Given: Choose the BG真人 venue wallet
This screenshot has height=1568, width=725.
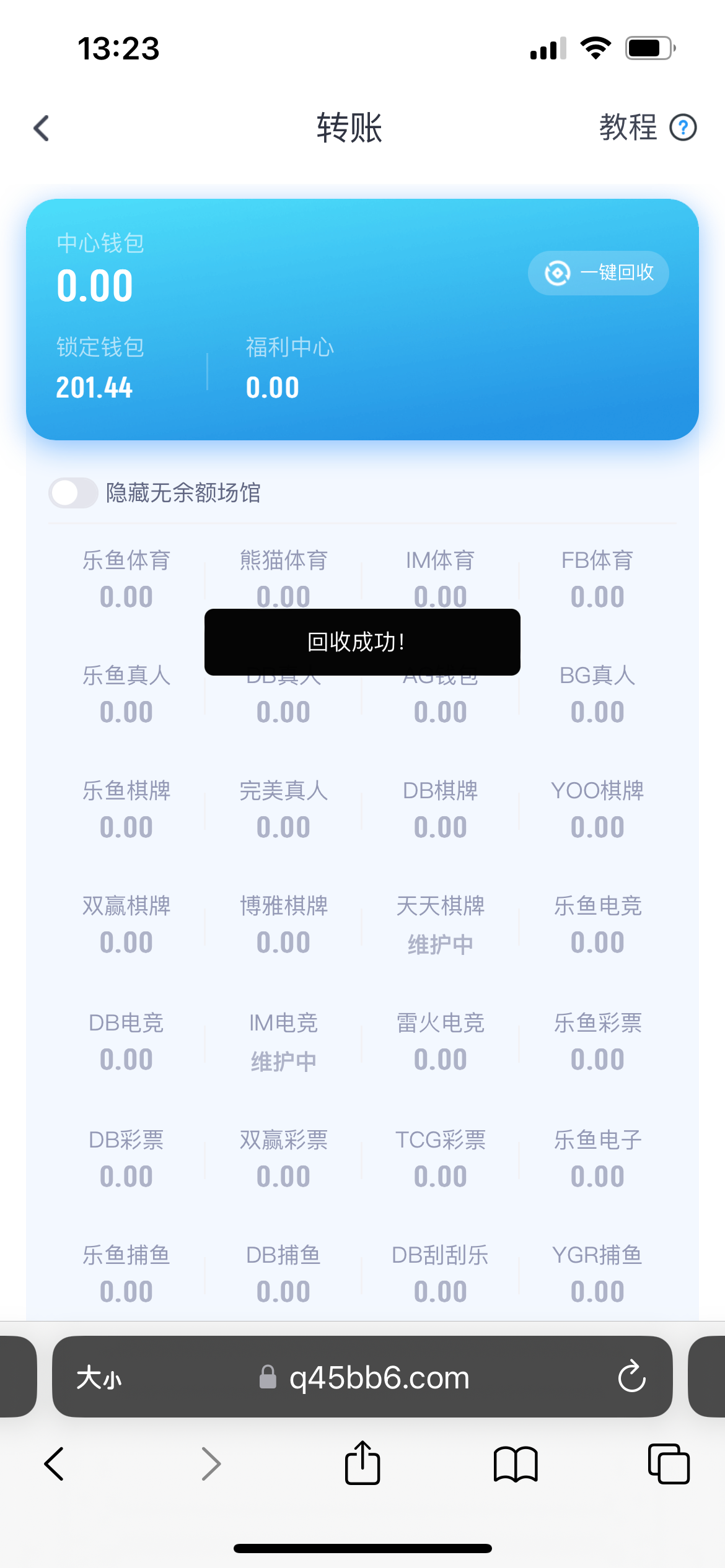Looking at the screenshot, I should pyautogui.click(x=597, y=694).
